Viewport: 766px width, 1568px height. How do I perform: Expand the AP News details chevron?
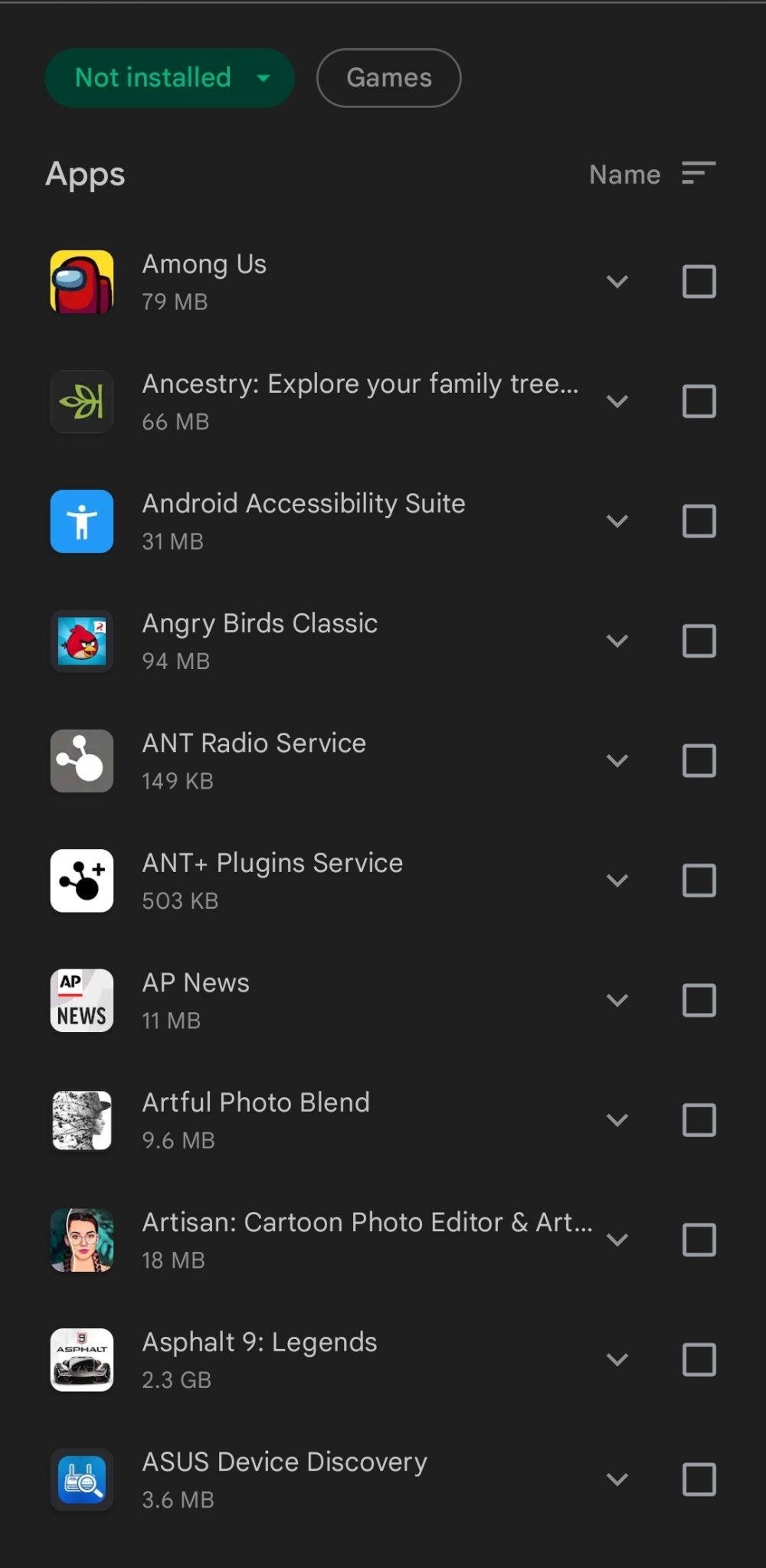(x=617, y=1000)
